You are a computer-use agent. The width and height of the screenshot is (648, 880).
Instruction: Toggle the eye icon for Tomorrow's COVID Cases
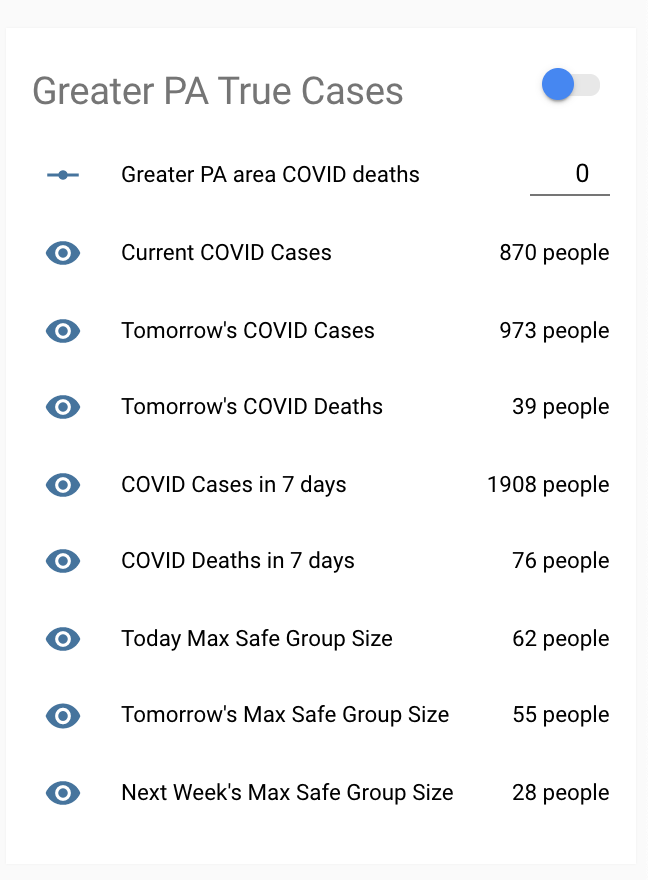[63, 330]
